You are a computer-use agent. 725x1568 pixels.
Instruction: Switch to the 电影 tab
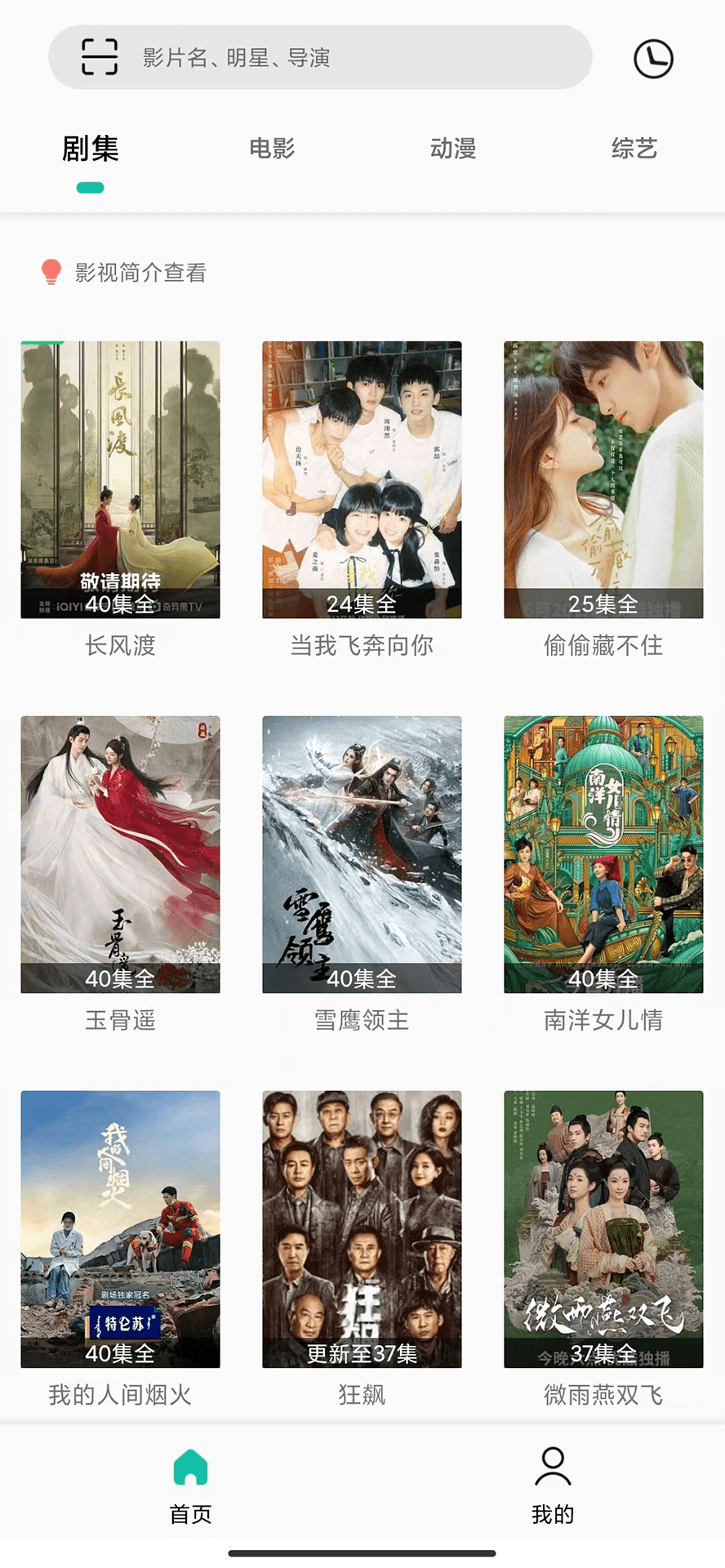(x=272, y=149)
